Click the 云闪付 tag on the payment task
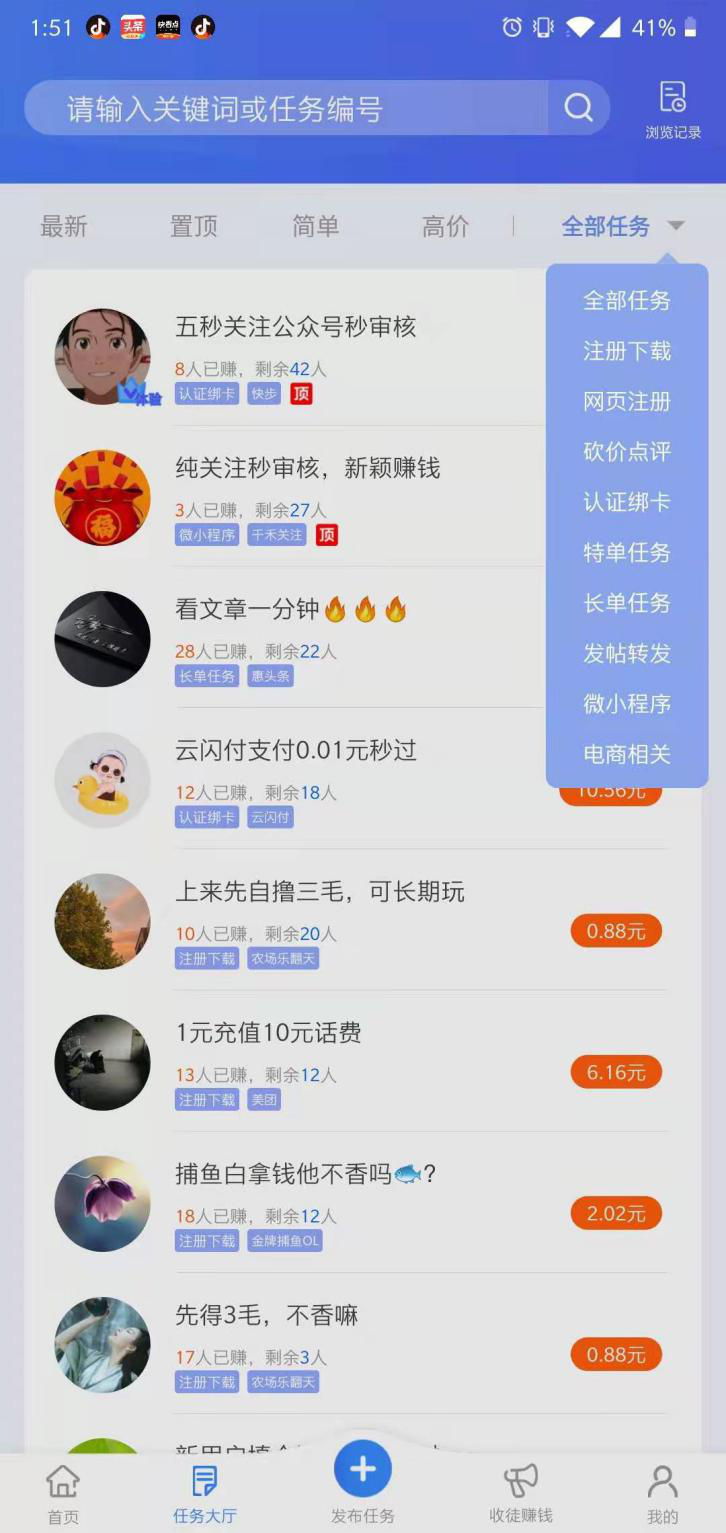726x1533 pixels. [270, 818]
